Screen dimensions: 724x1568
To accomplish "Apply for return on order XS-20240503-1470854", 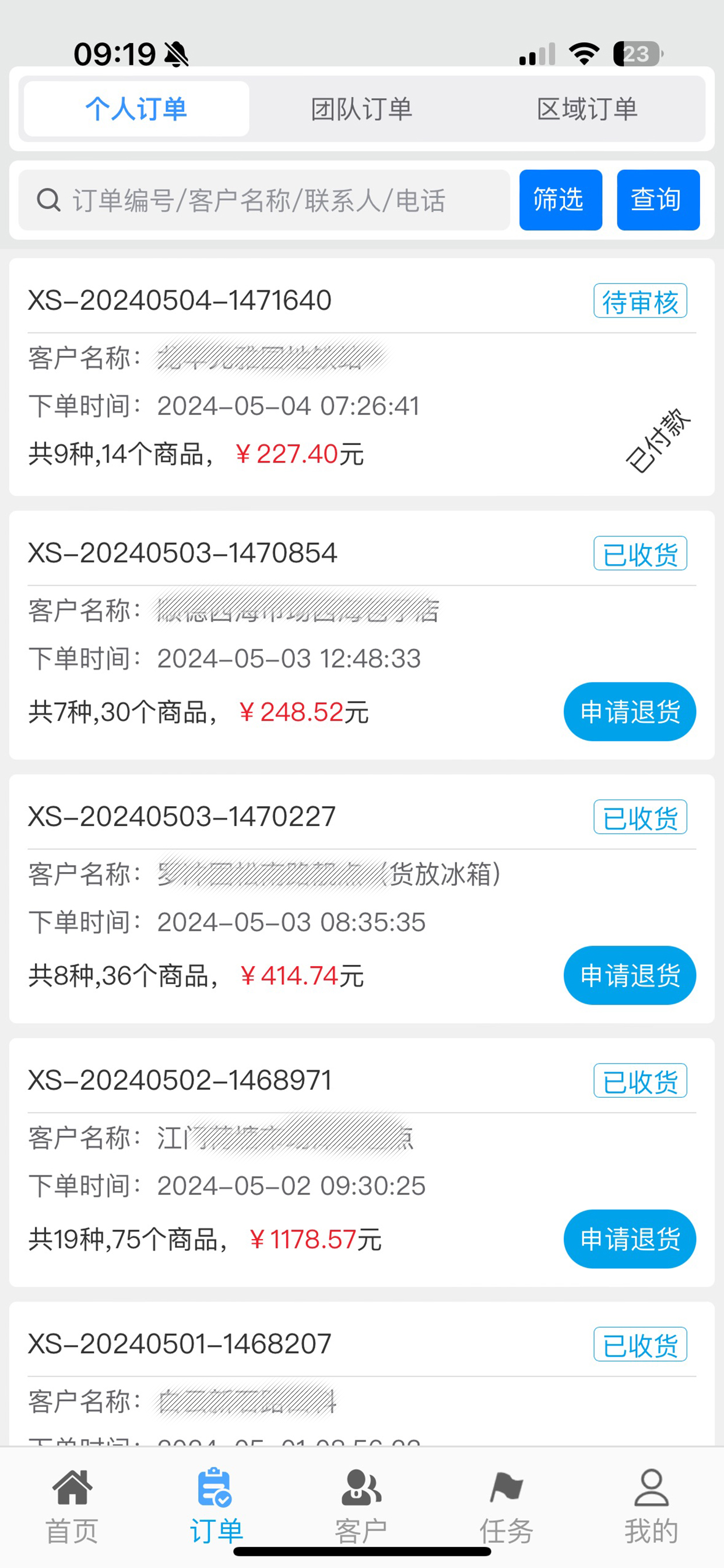I will point(630,712).
